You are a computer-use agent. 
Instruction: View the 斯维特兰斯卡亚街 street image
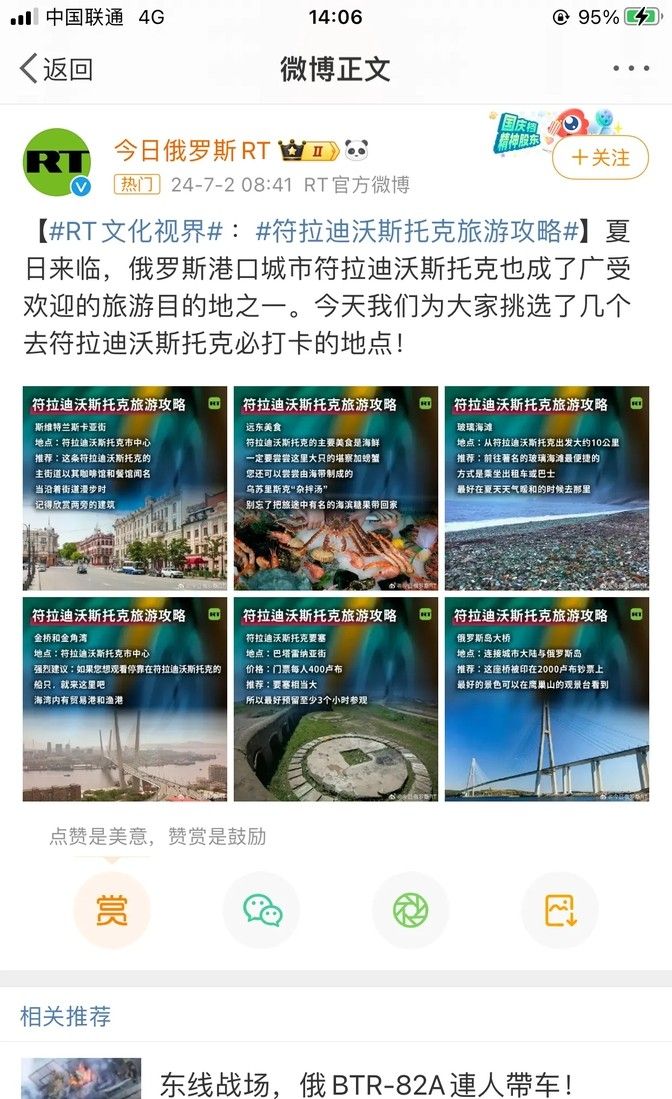pyautogui.click(x=125, y=489)
